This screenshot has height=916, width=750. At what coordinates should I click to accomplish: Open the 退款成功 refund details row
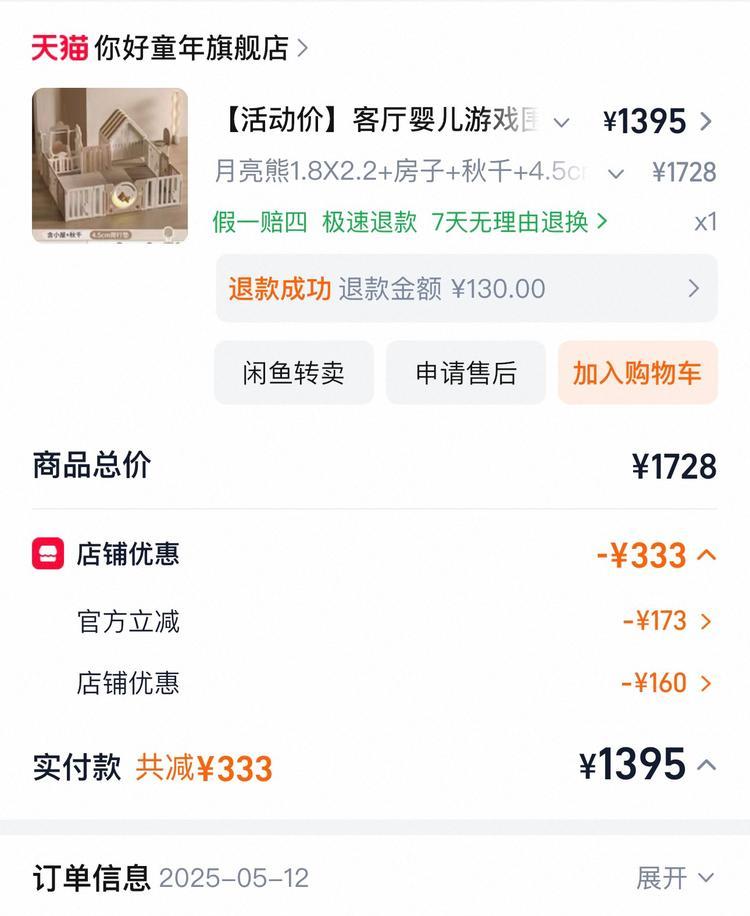466,289
